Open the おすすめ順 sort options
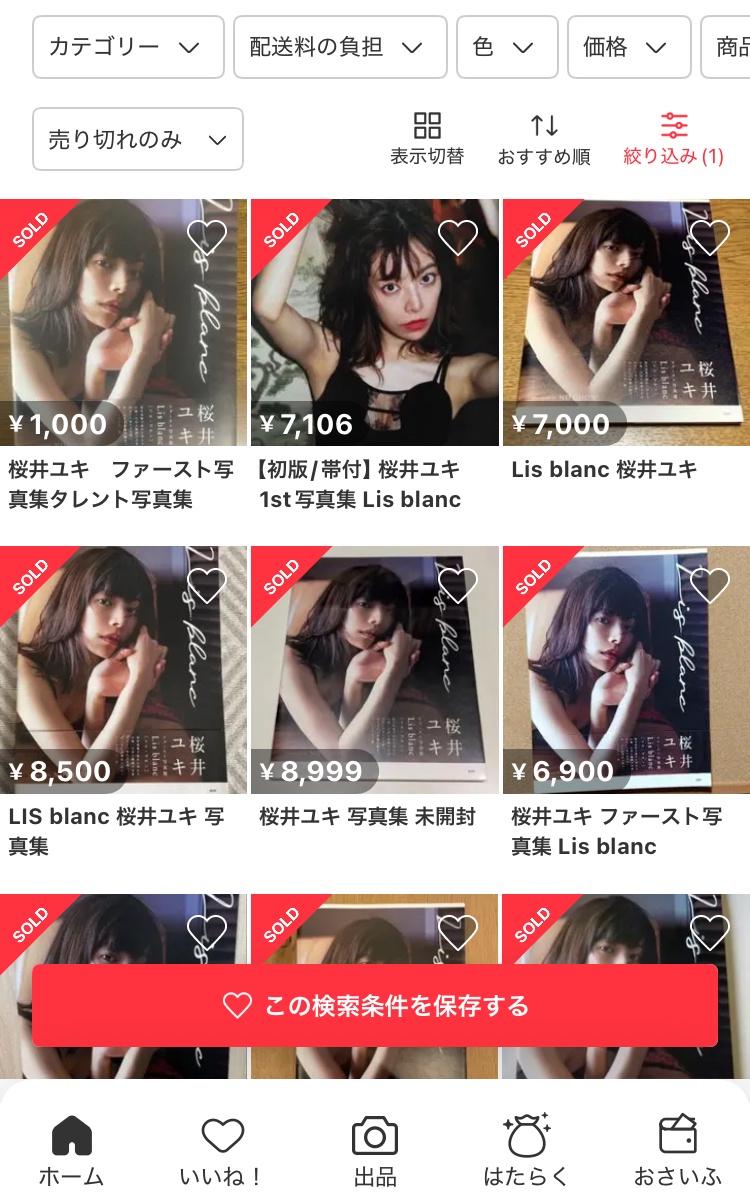This screenshot has height=1201, width=750. 544,139
